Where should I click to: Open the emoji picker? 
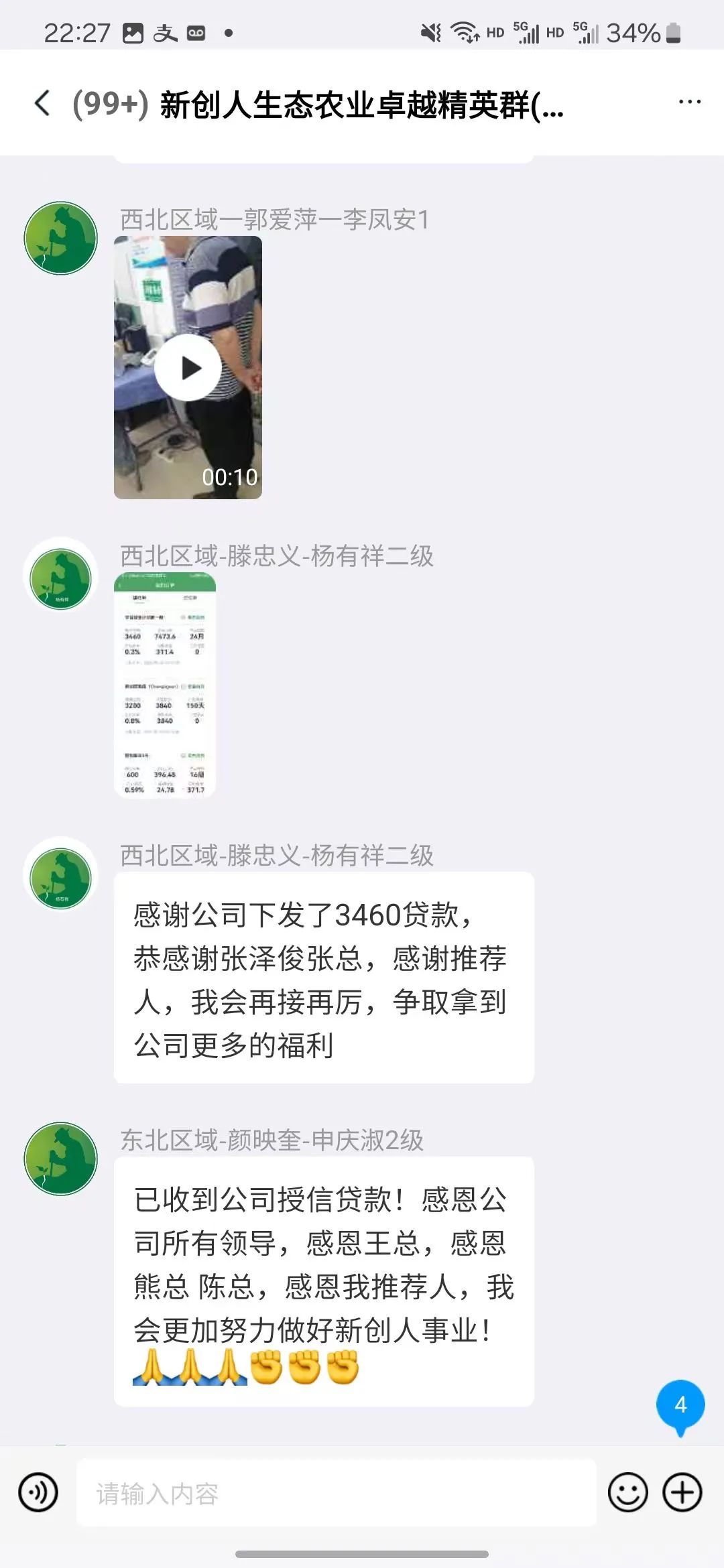pyautogui.click(x=627, y=1493)
